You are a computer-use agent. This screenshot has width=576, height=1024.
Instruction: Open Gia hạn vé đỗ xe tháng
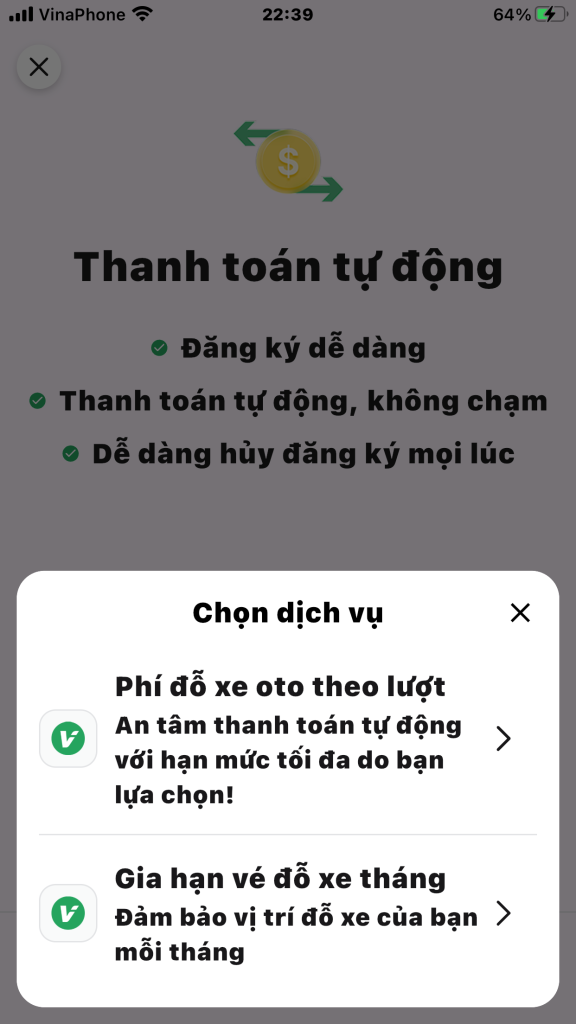[287, 914]
